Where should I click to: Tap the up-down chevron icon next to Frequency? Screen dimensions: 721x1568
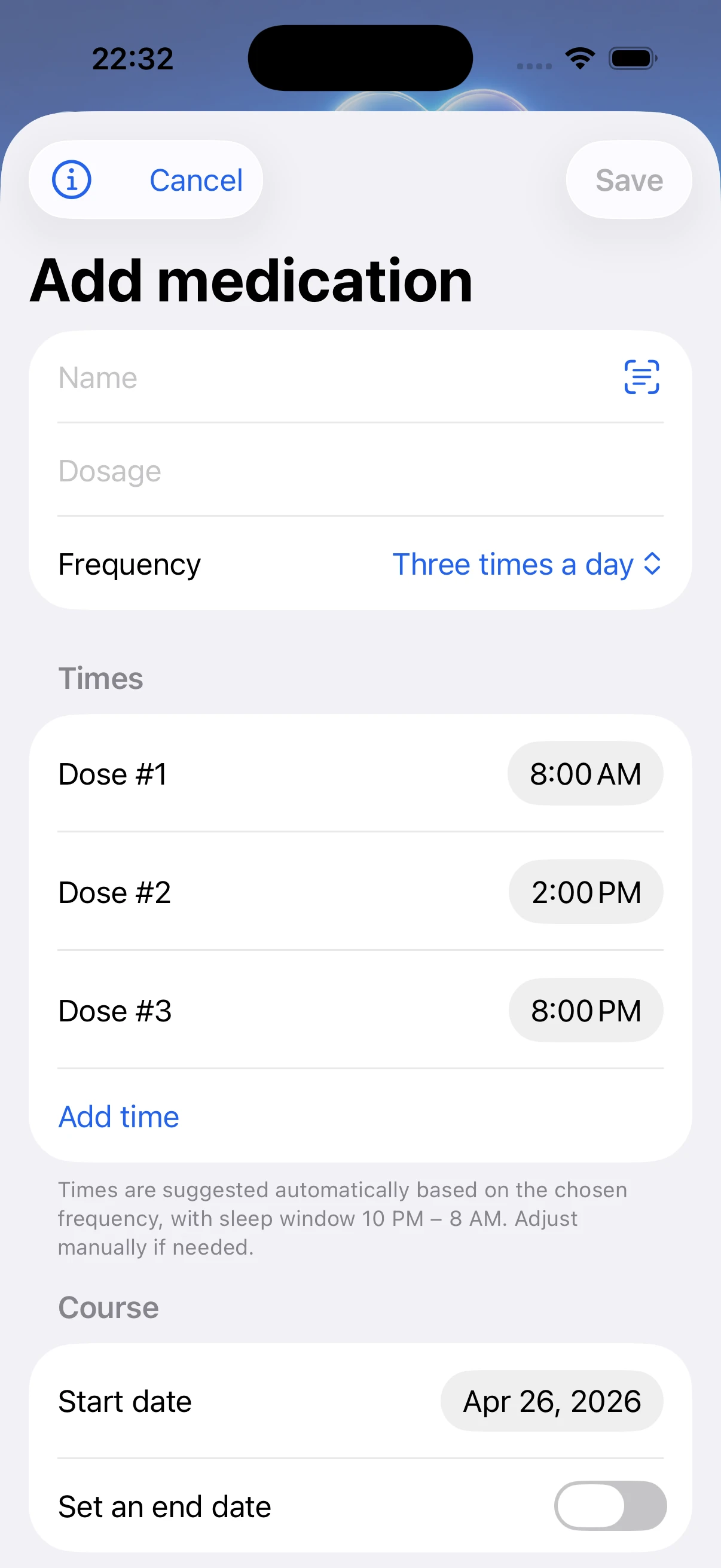pyautogui.click(x=652, y=565)
